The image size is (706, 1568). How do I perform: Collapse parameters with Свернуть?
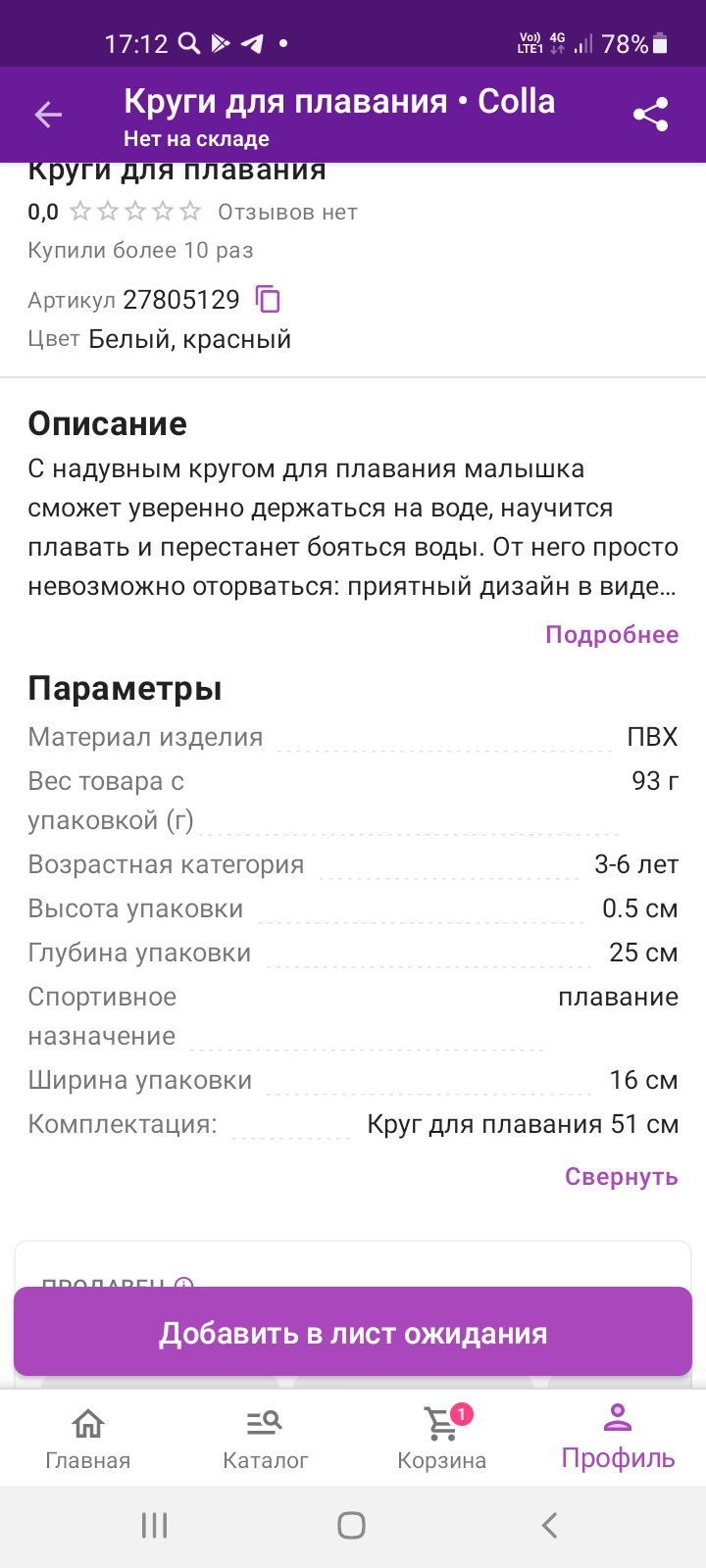622,1177
